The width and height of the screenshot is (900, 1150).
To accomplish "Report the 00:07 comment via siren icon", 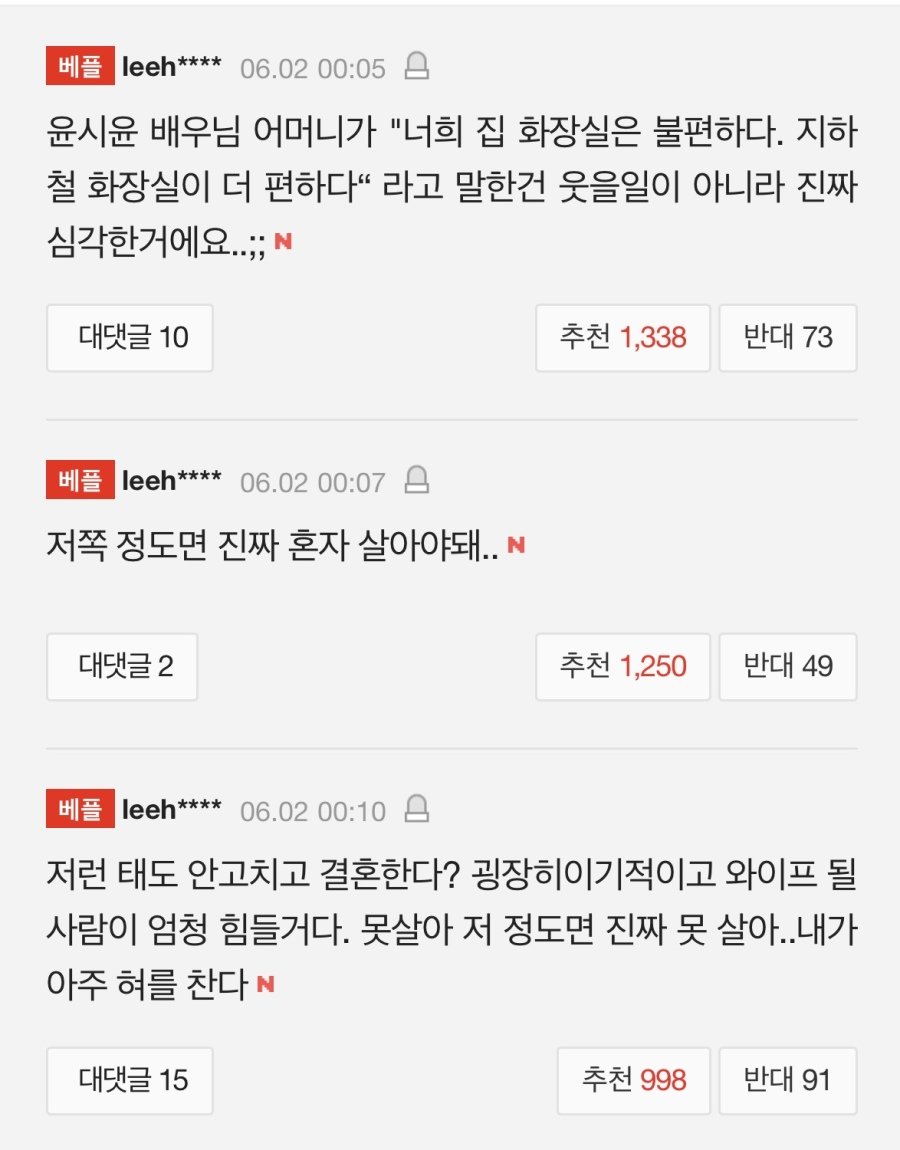I will 416,481.
